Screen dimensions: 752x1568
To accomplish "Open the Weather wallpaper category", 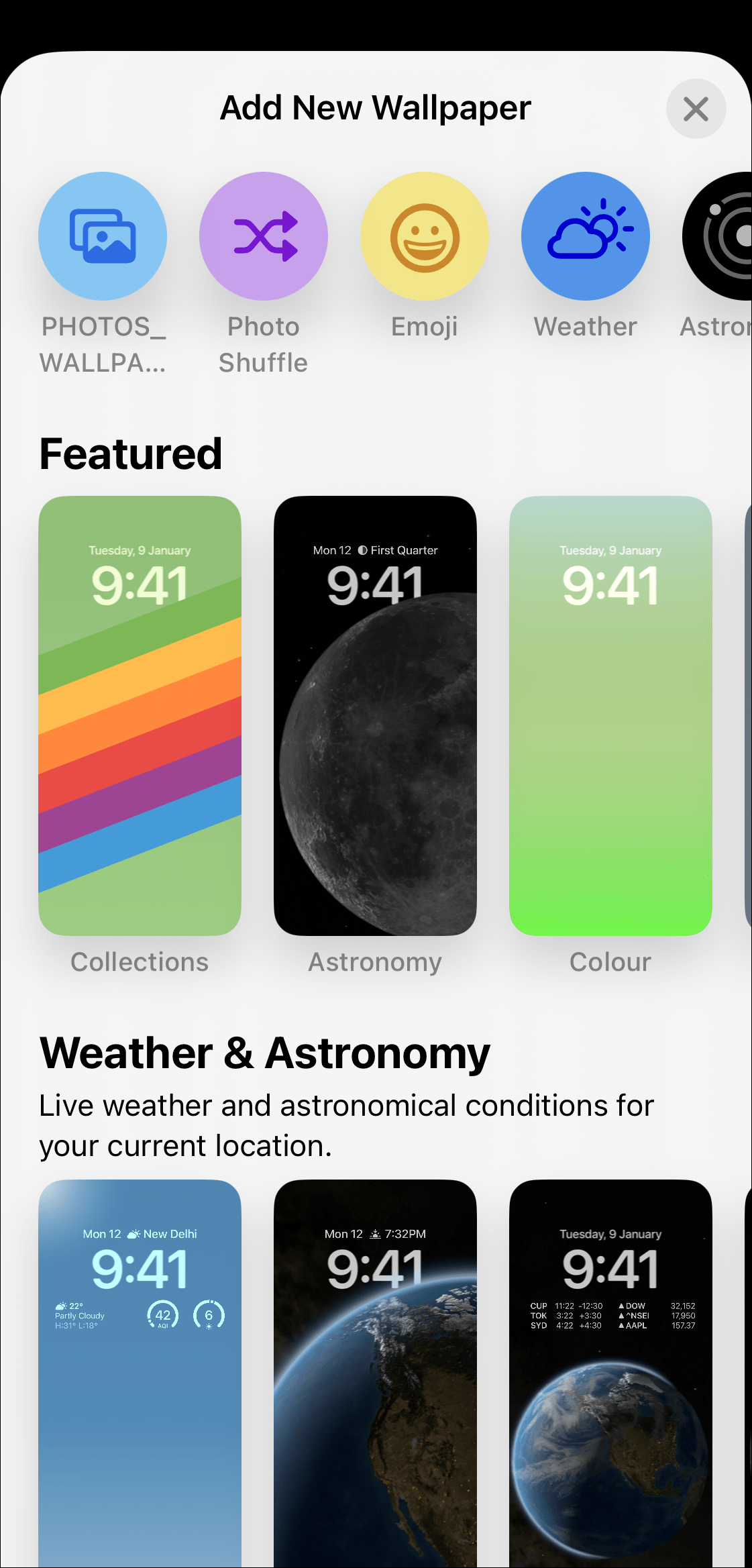I will [586, 236].
